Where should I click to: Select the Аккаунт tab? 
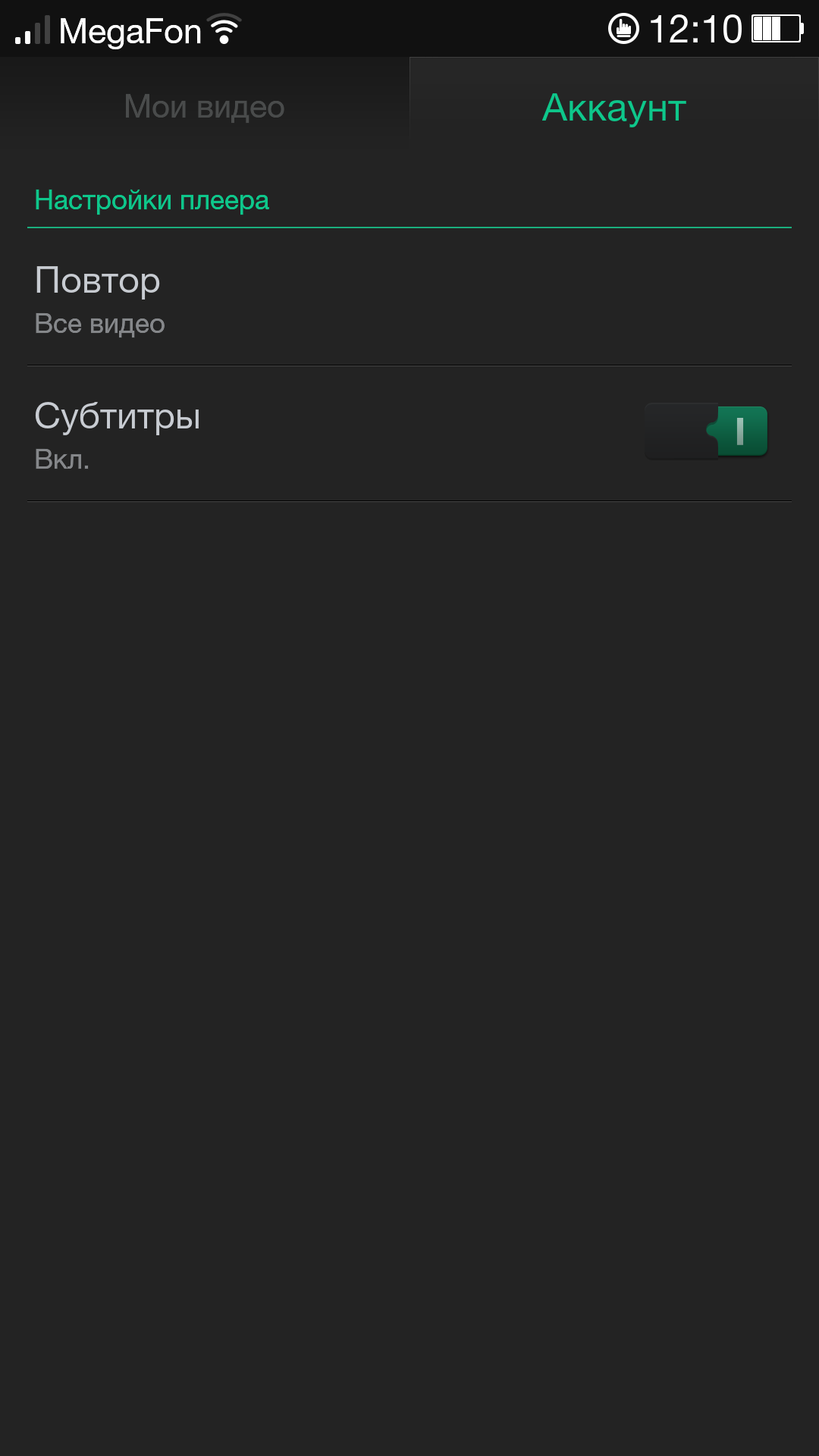pos(613,107)
